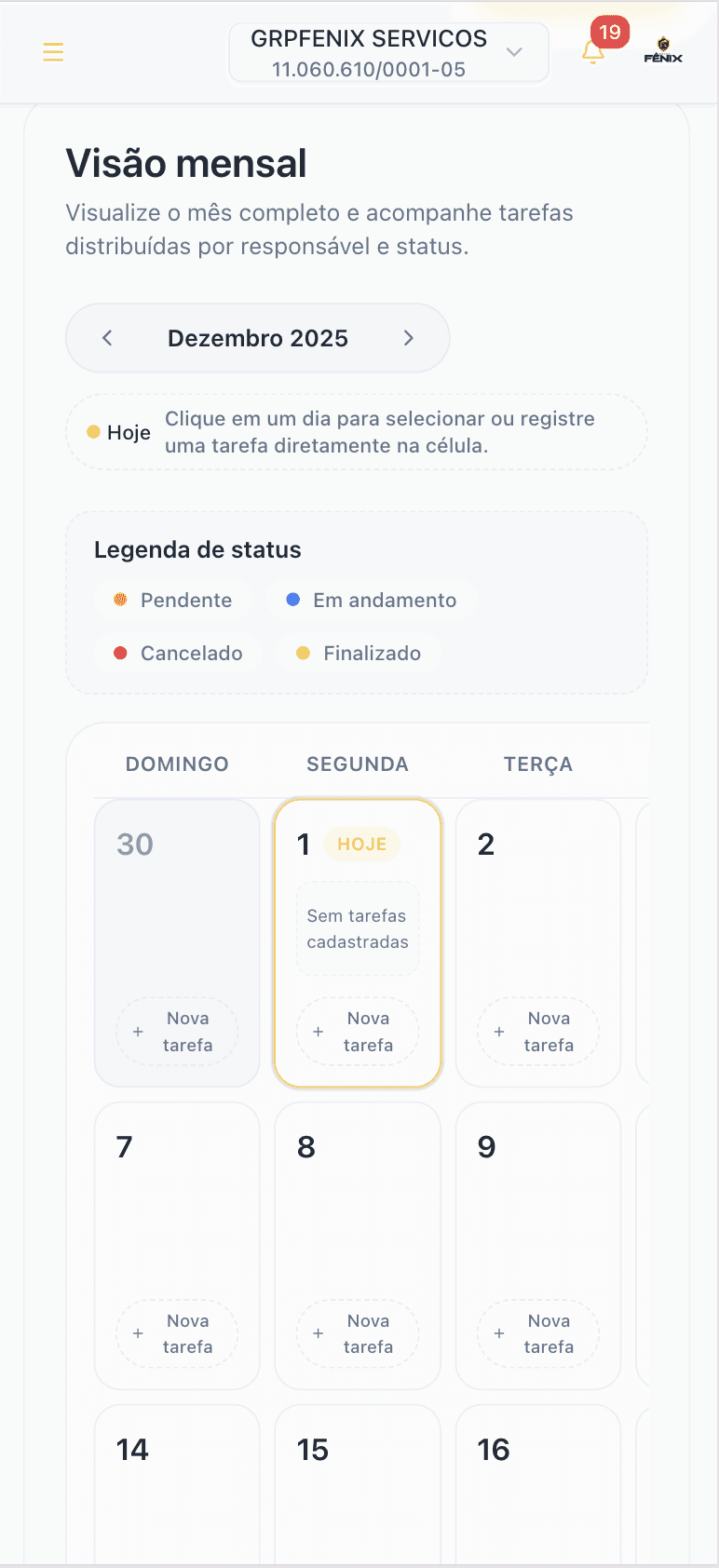Add Nova tarefa on day 9

pyautogui.click(x=538, y=1333)
